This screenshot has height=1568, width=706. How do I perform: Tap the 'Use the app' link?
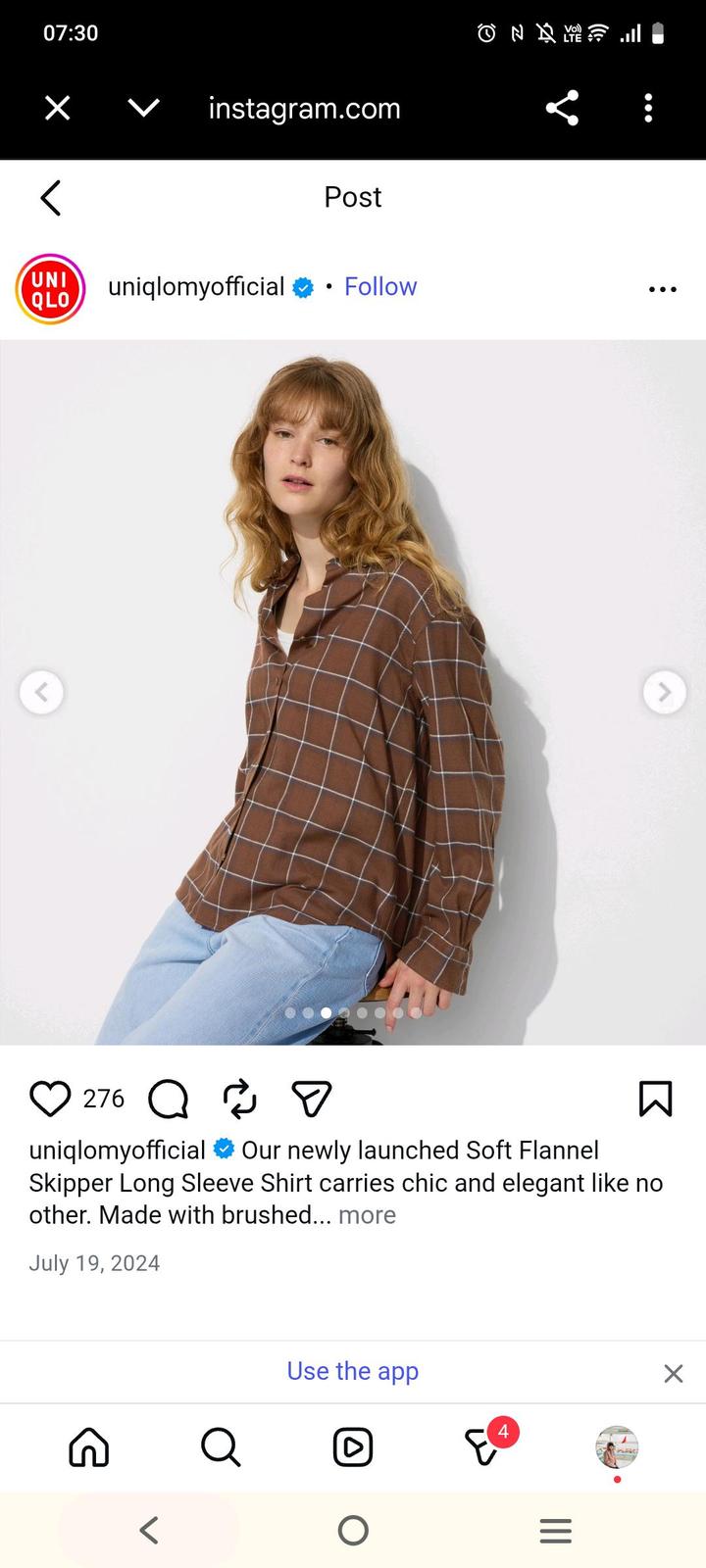point(353,1371)
